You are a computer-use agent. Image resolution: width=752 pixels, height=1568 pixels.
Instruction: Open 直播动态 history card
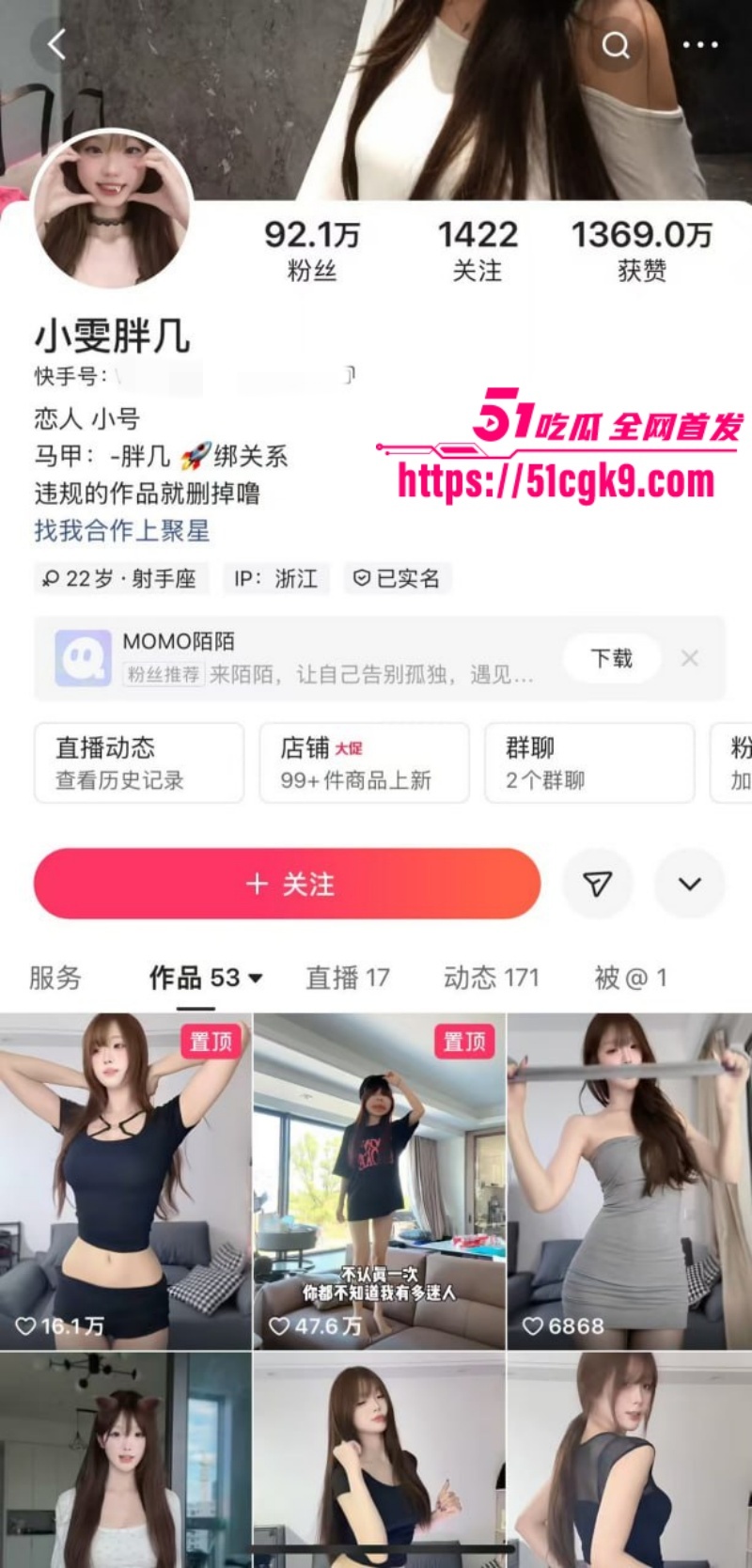[139, 762]
